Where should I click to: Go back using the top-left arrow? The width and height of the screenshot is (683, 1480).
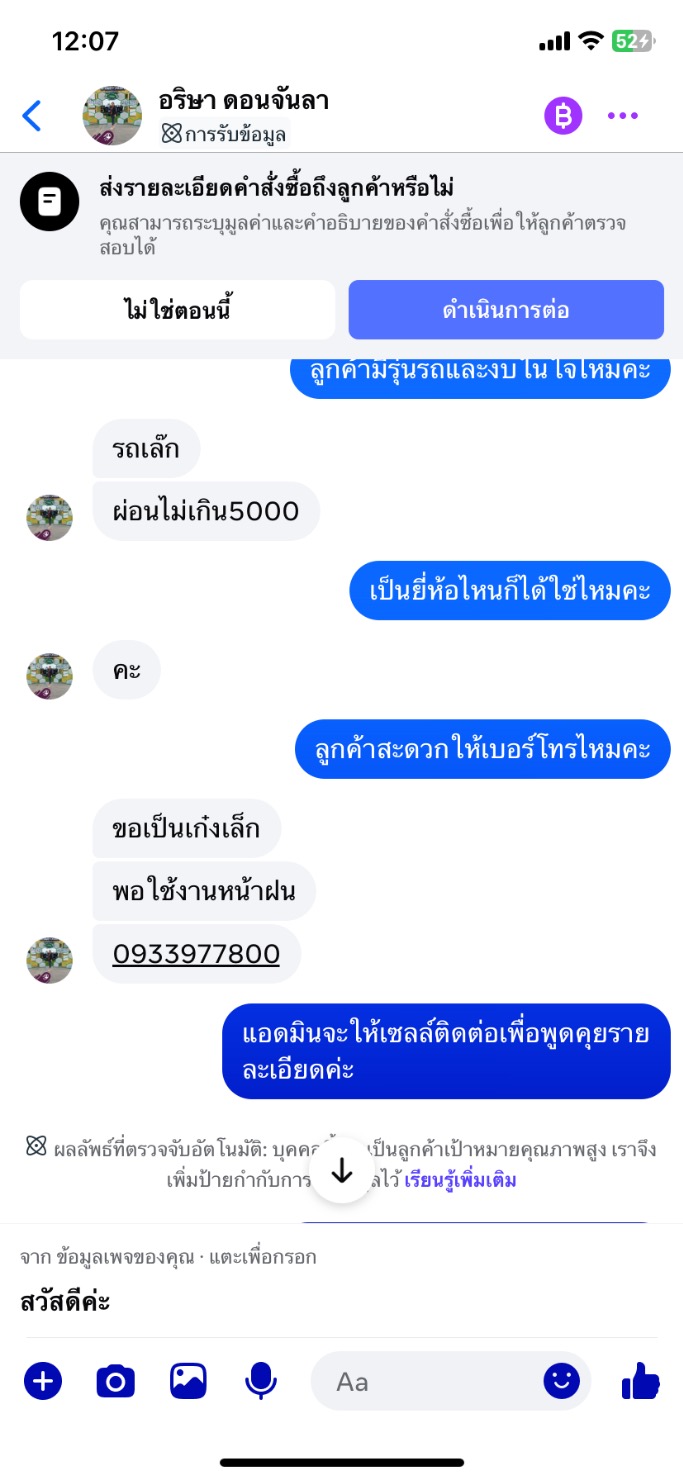(x=32, y=116)
